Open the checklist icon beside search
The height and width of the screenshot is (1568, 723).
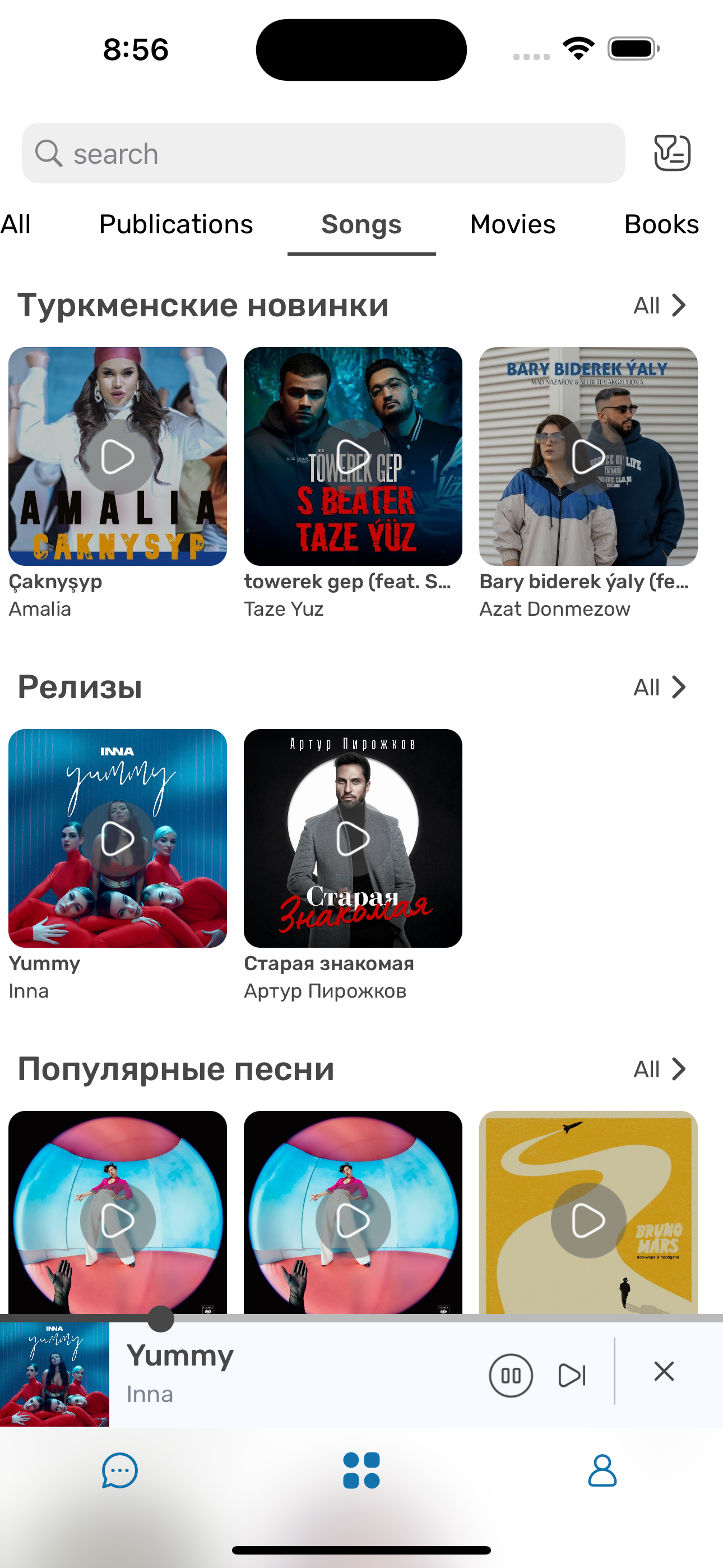coord(672,154)
